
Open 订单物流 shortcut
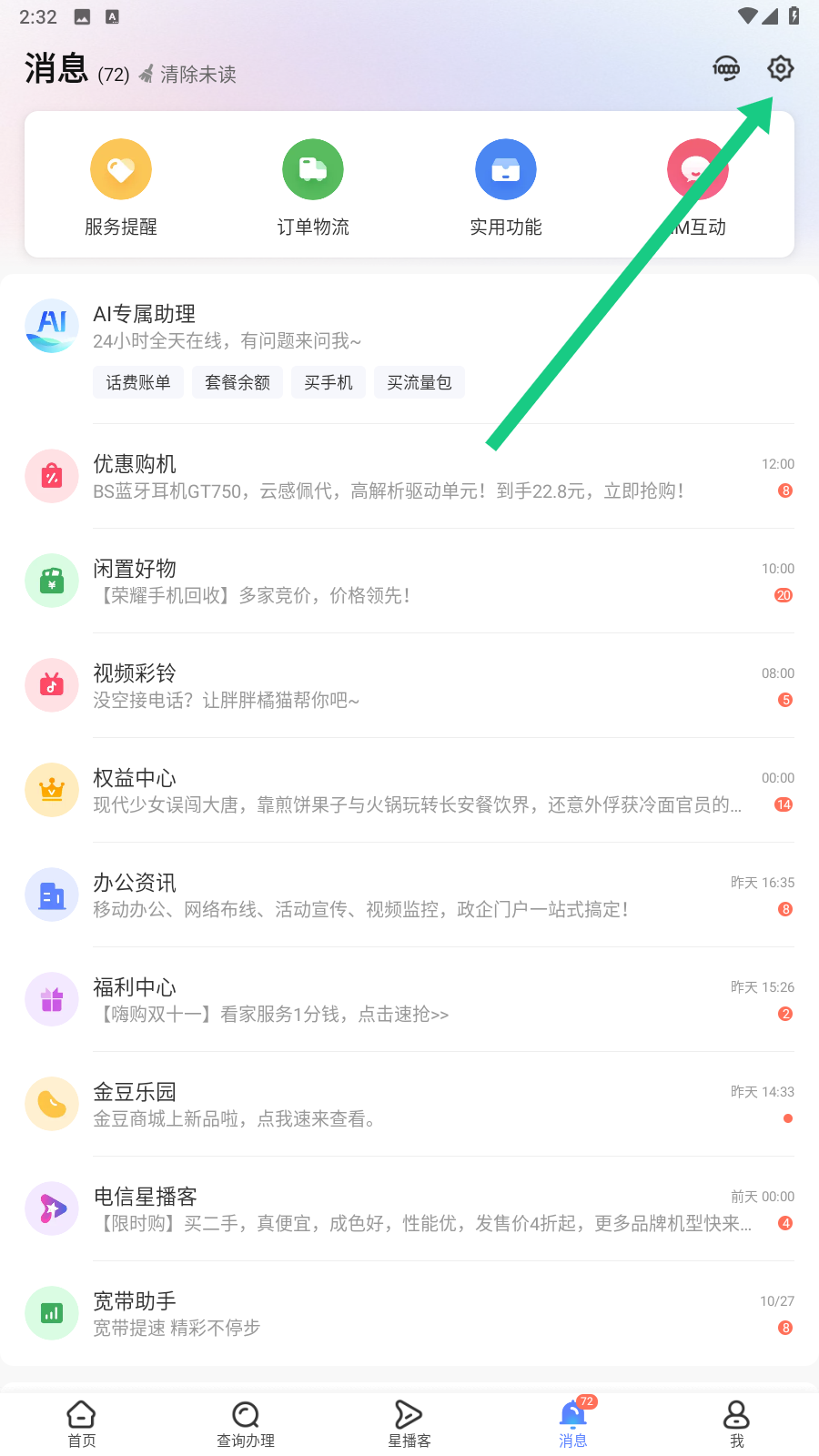tap(313, 187)
